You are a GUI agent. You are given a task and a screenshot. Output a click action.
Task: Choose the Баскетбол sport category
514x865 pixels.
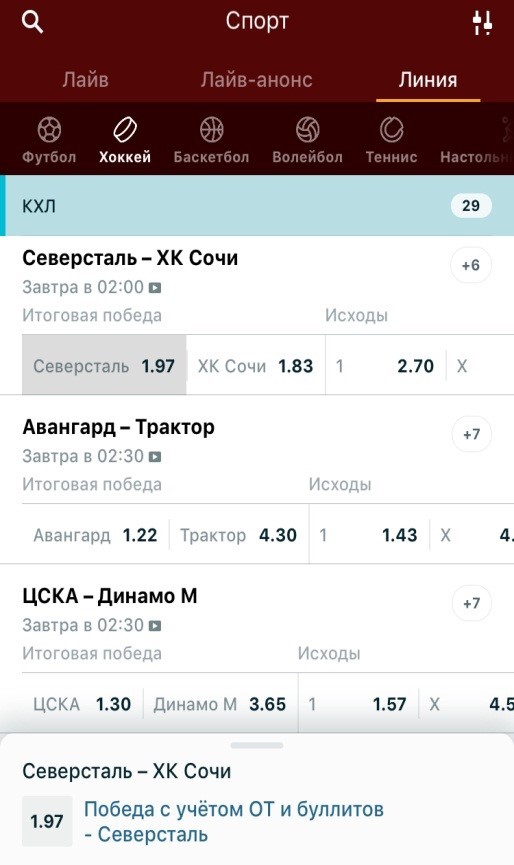[x=211, y=141]
